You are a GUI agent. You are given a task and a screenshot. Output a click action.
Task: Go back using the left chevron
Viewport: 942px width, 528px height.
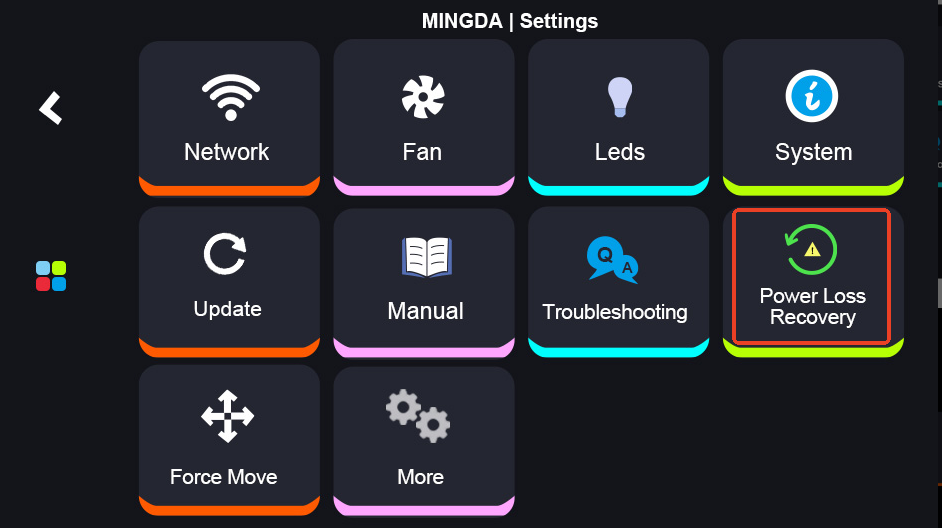51,108
